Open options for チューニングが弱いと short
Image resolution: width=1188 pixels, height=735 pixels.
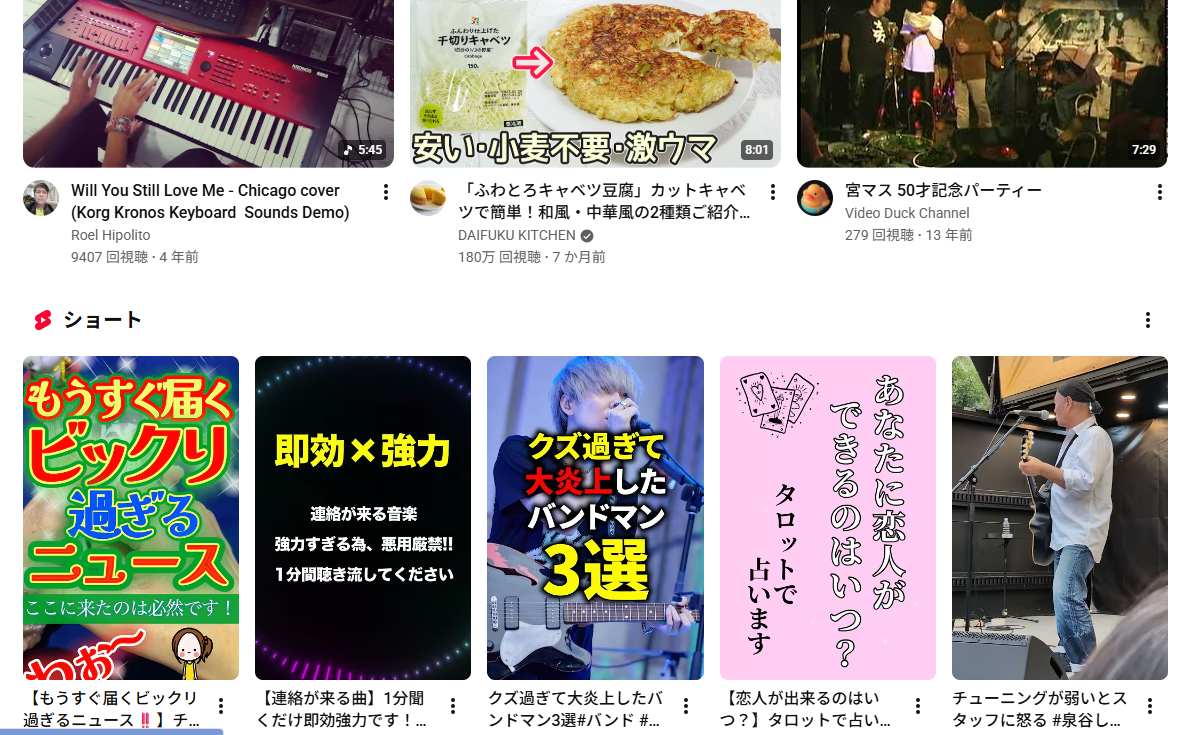1150,706
